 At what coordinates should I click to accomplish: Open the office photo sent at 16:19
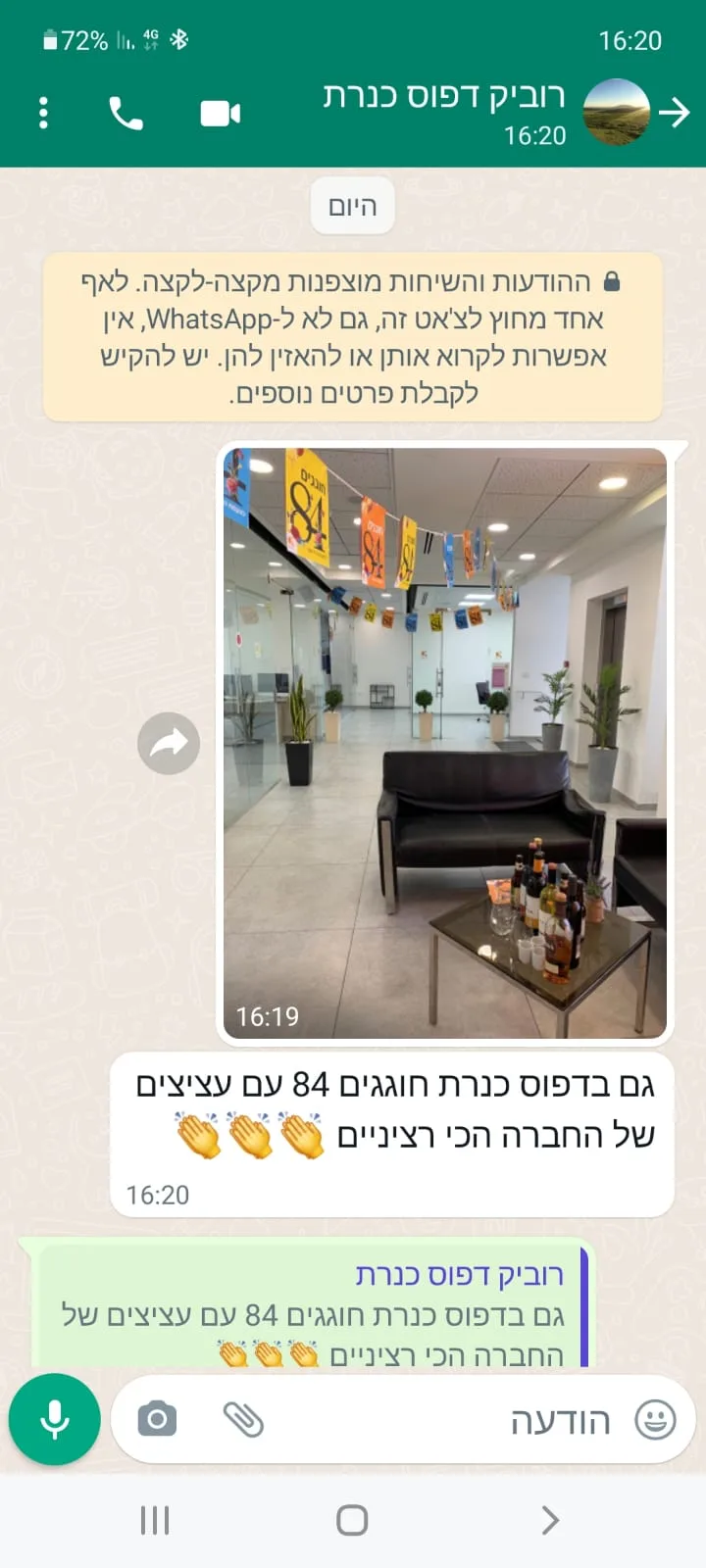tap(445, 742)
